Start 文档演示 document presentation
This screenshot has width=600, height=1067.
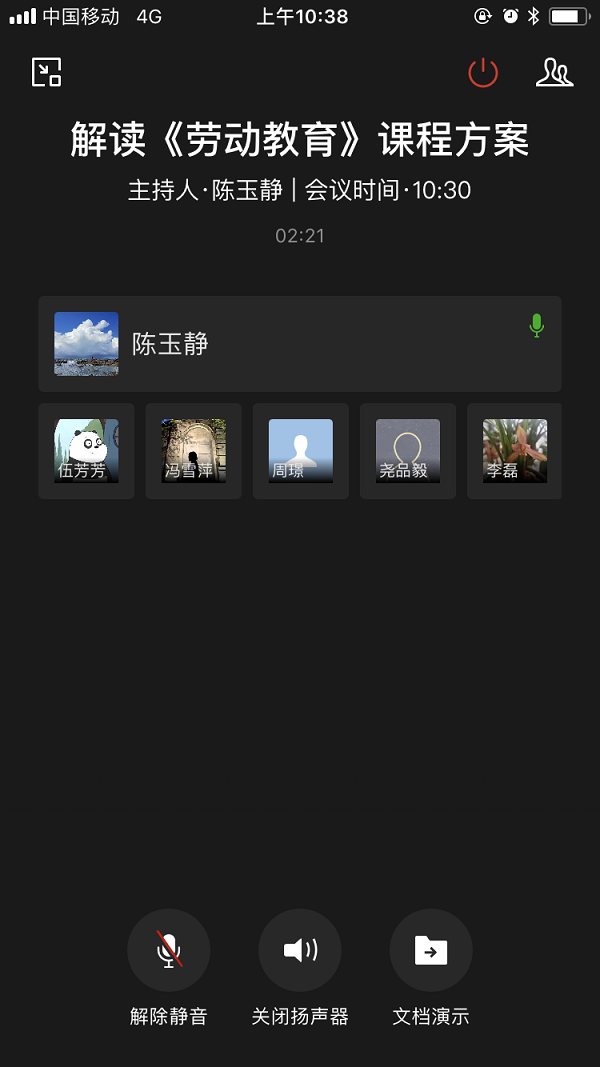431,950
